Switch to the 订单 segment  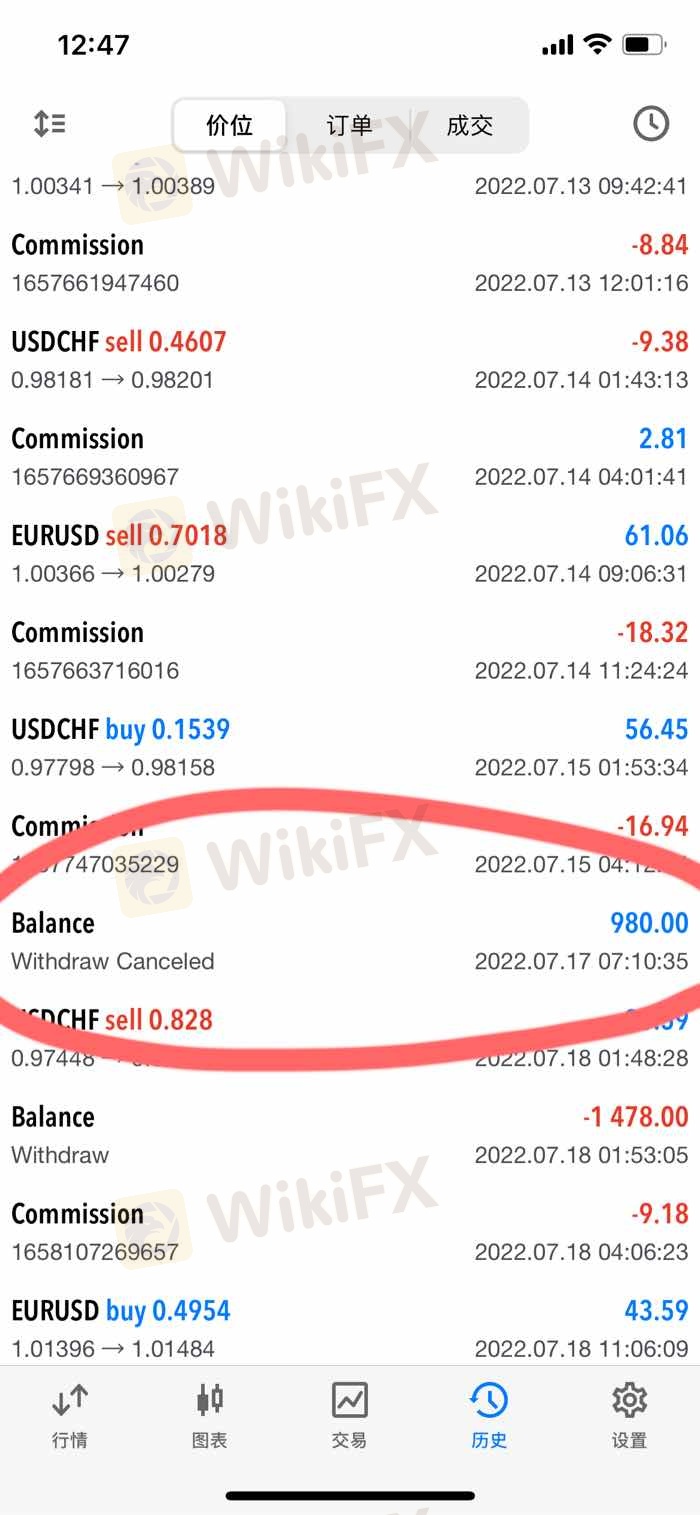coord(349,125)
